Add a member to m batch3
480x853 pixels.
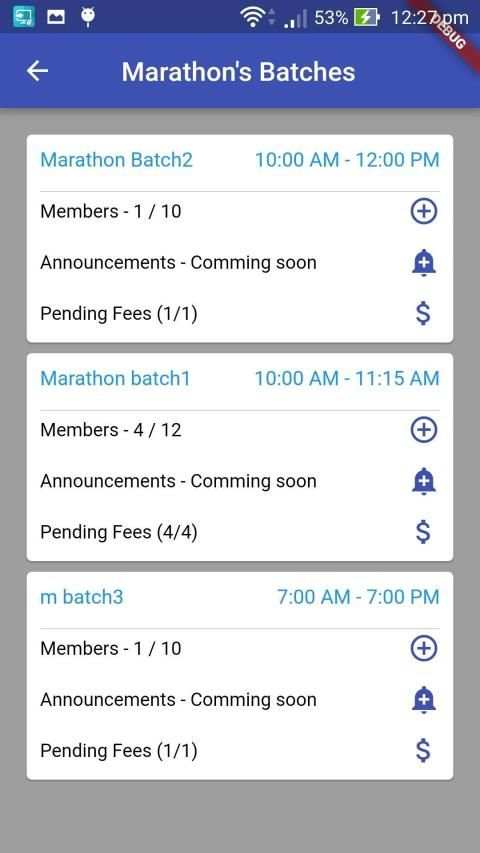click(423, 648)
